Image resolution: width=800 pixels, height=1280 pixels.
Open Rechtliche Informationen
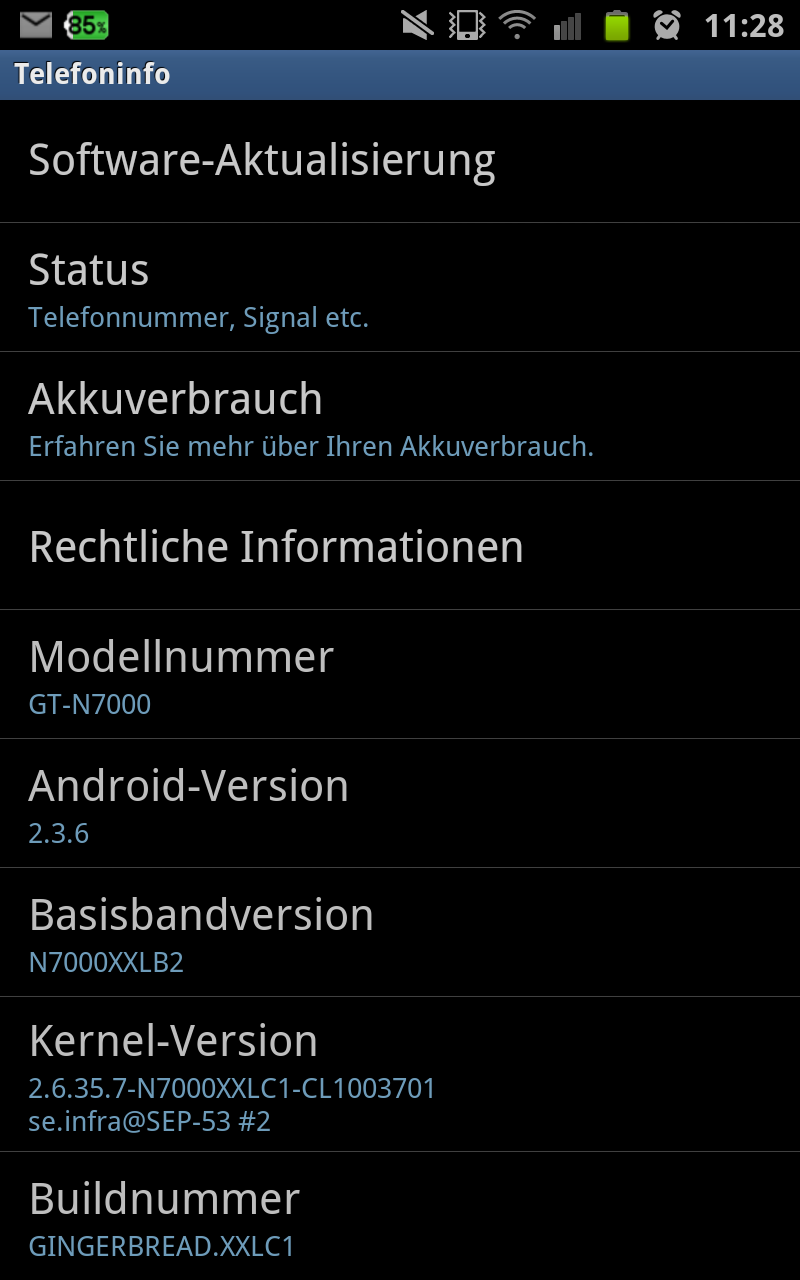click(400, 545)
